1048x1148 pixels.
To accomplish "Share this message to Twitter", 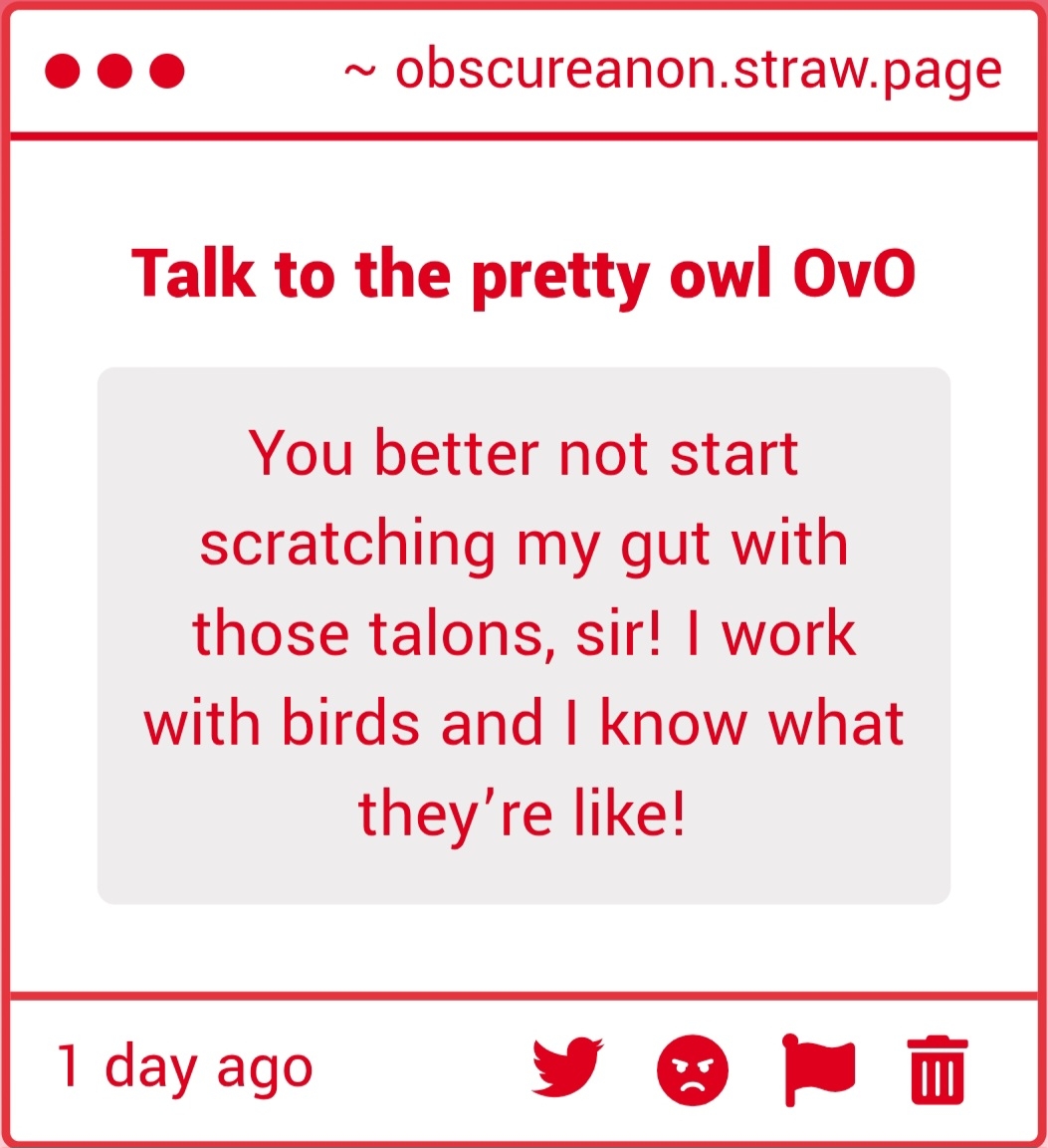I will (568, 1067).
